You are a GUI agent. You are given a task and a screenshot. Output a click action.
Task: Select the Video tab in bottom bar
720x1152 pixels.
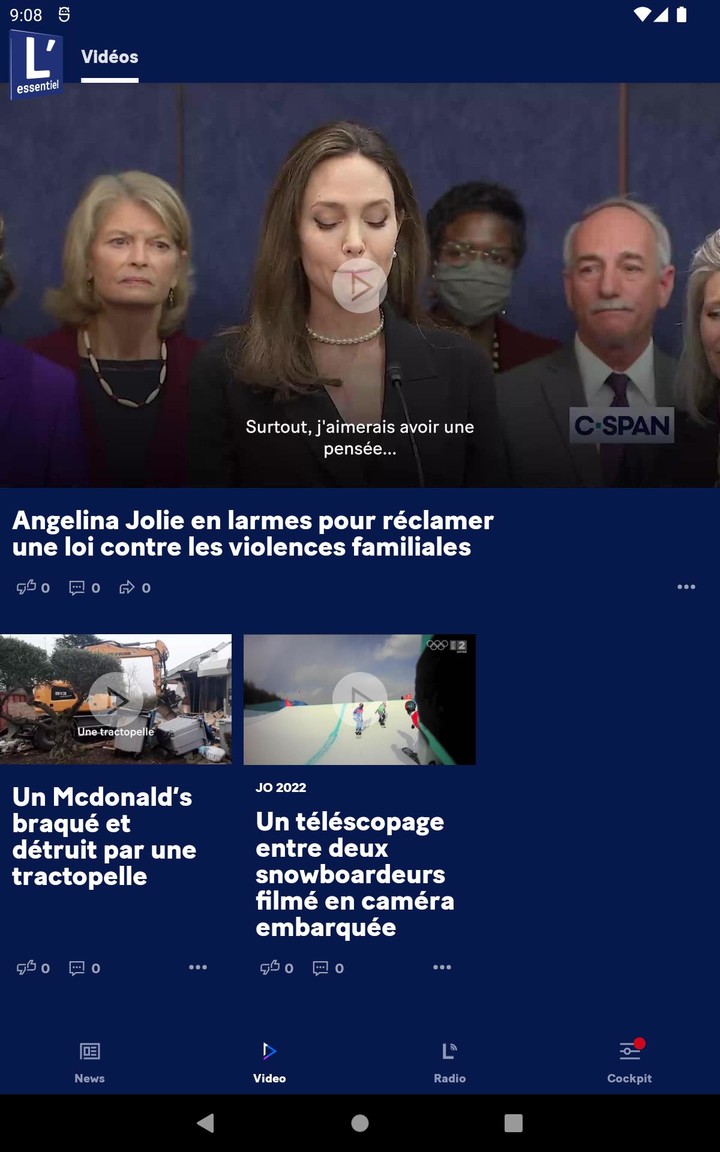269,1062
